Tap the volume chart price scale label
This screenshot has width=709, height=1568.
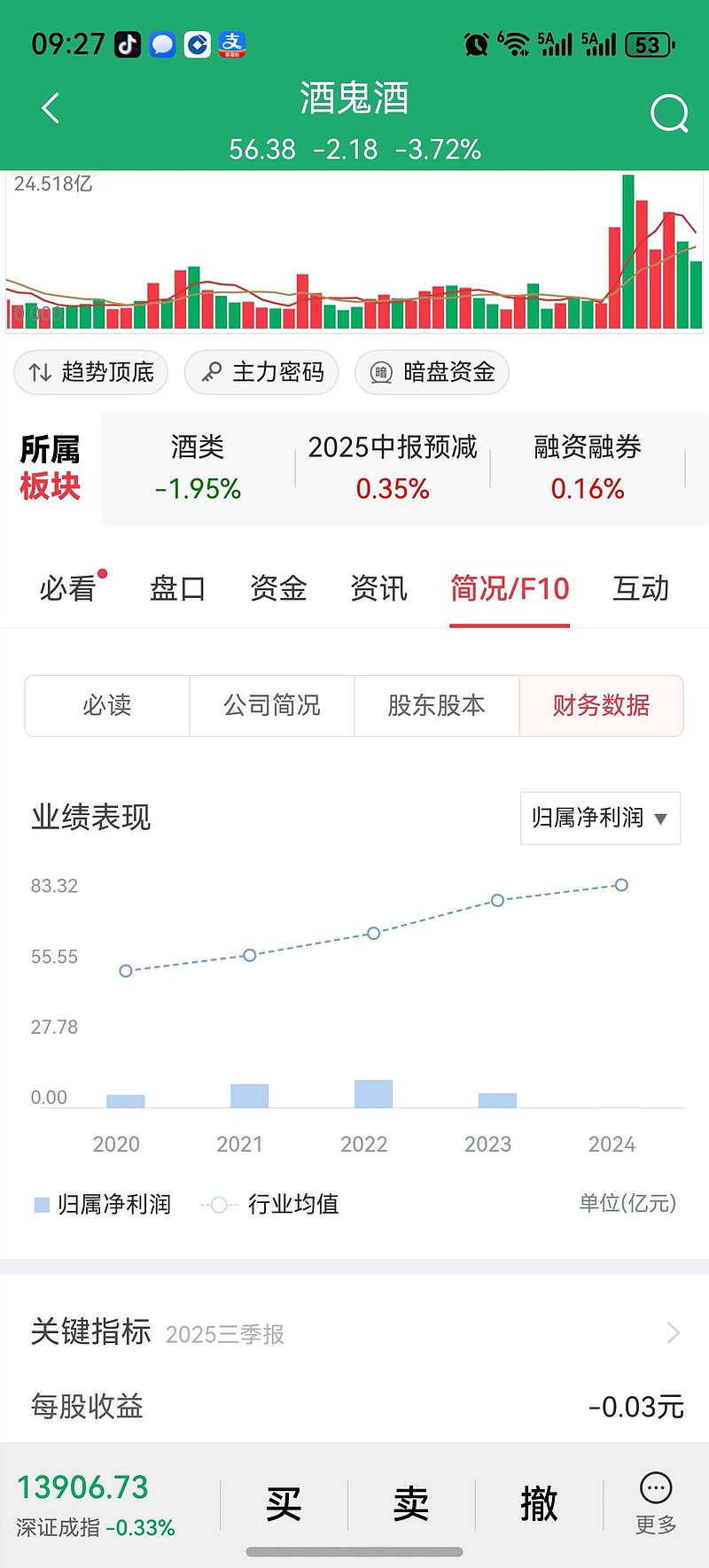51,184
